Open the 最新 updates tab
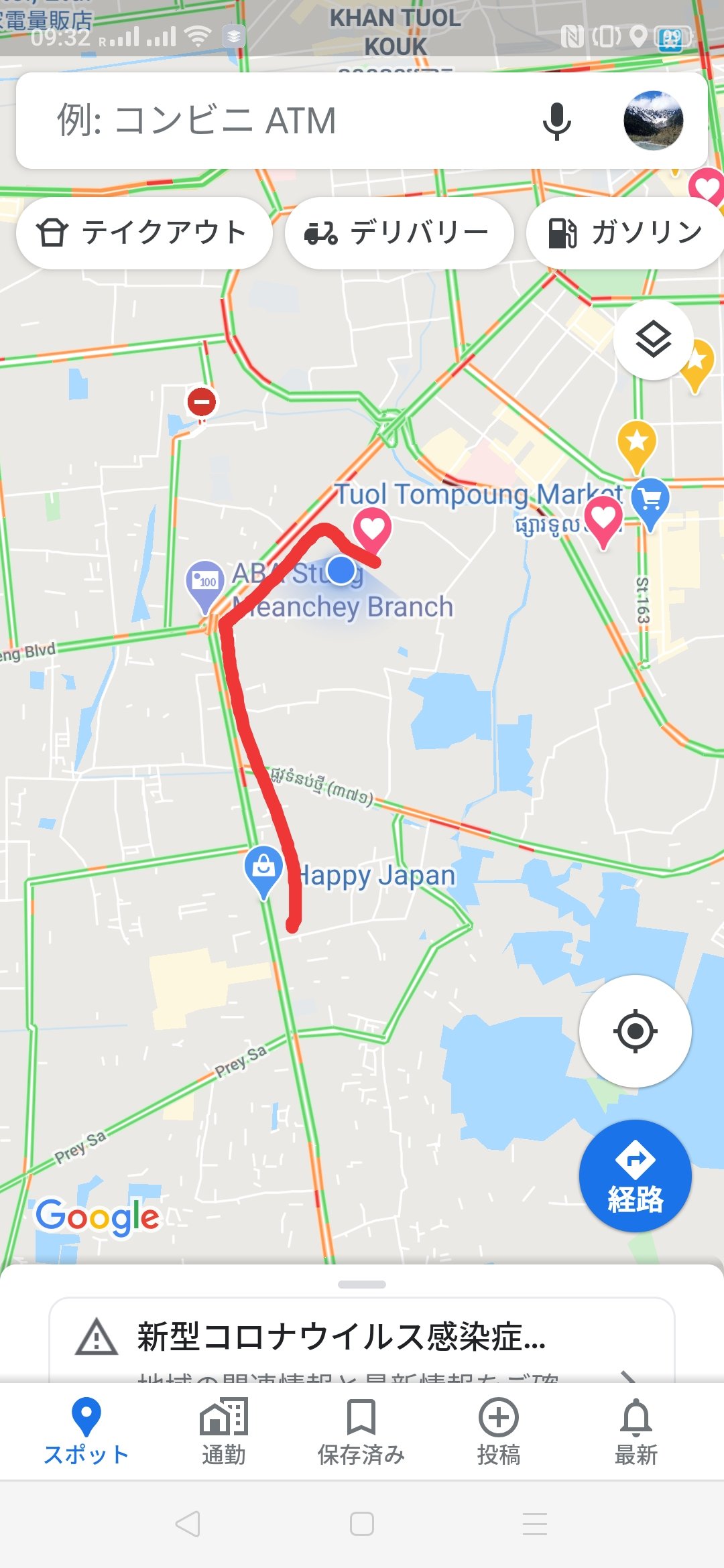 636,1431
